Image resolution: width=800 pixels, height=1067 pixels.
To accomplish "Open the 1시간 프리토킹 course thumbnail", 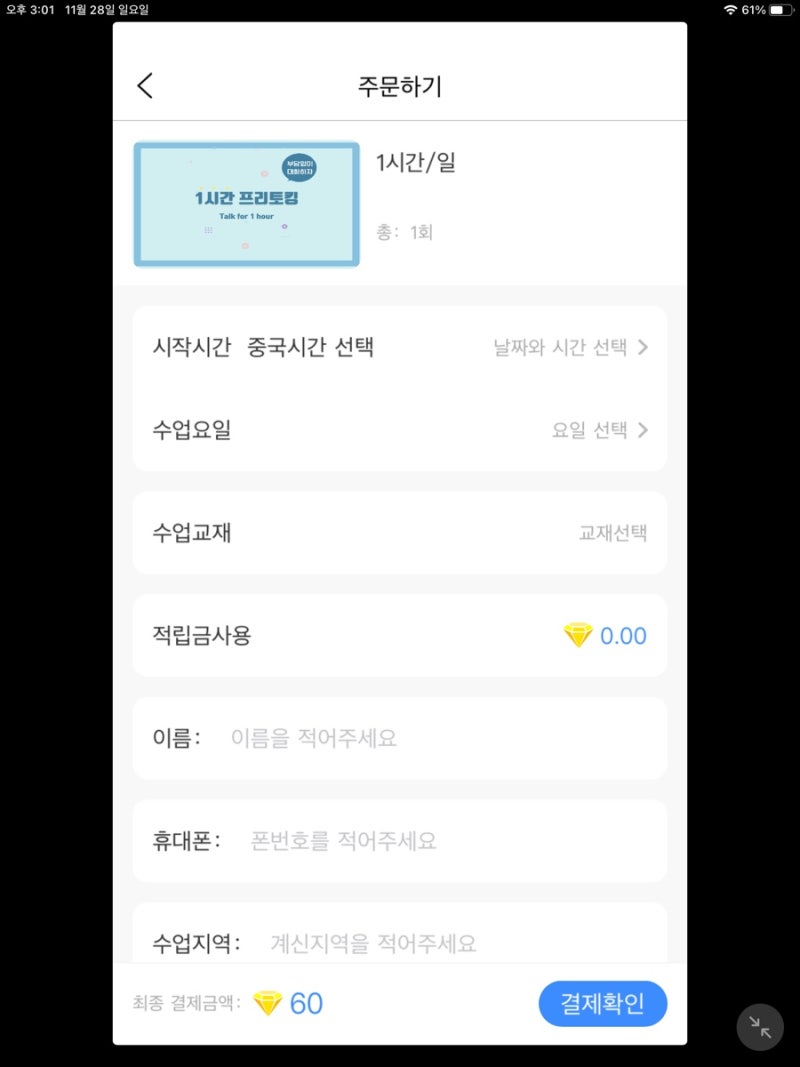I will coord(246,204).
